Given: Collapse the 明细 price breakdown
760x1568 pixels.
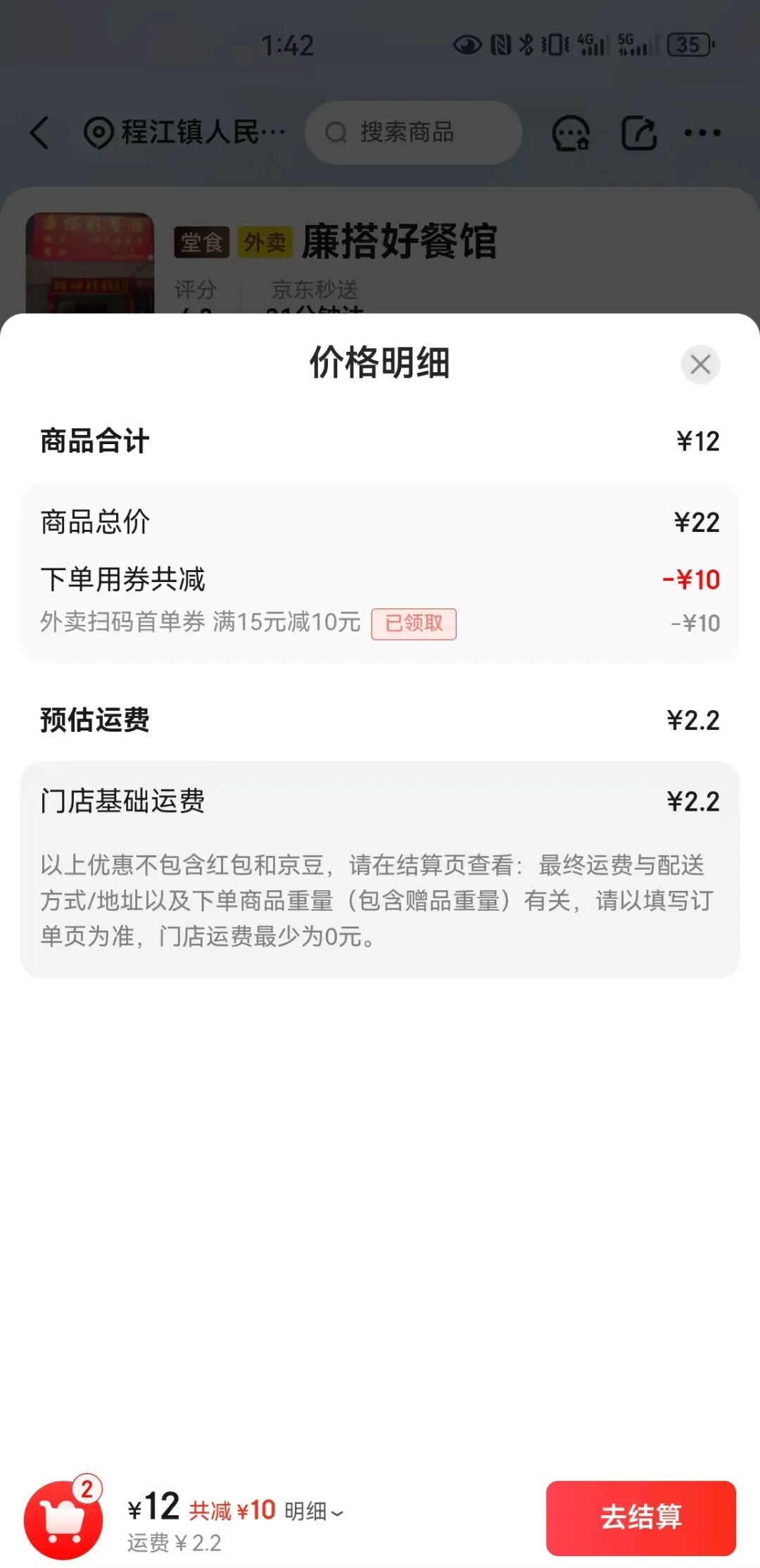Looking at the screenshot, I should [x=314, y=1510].
